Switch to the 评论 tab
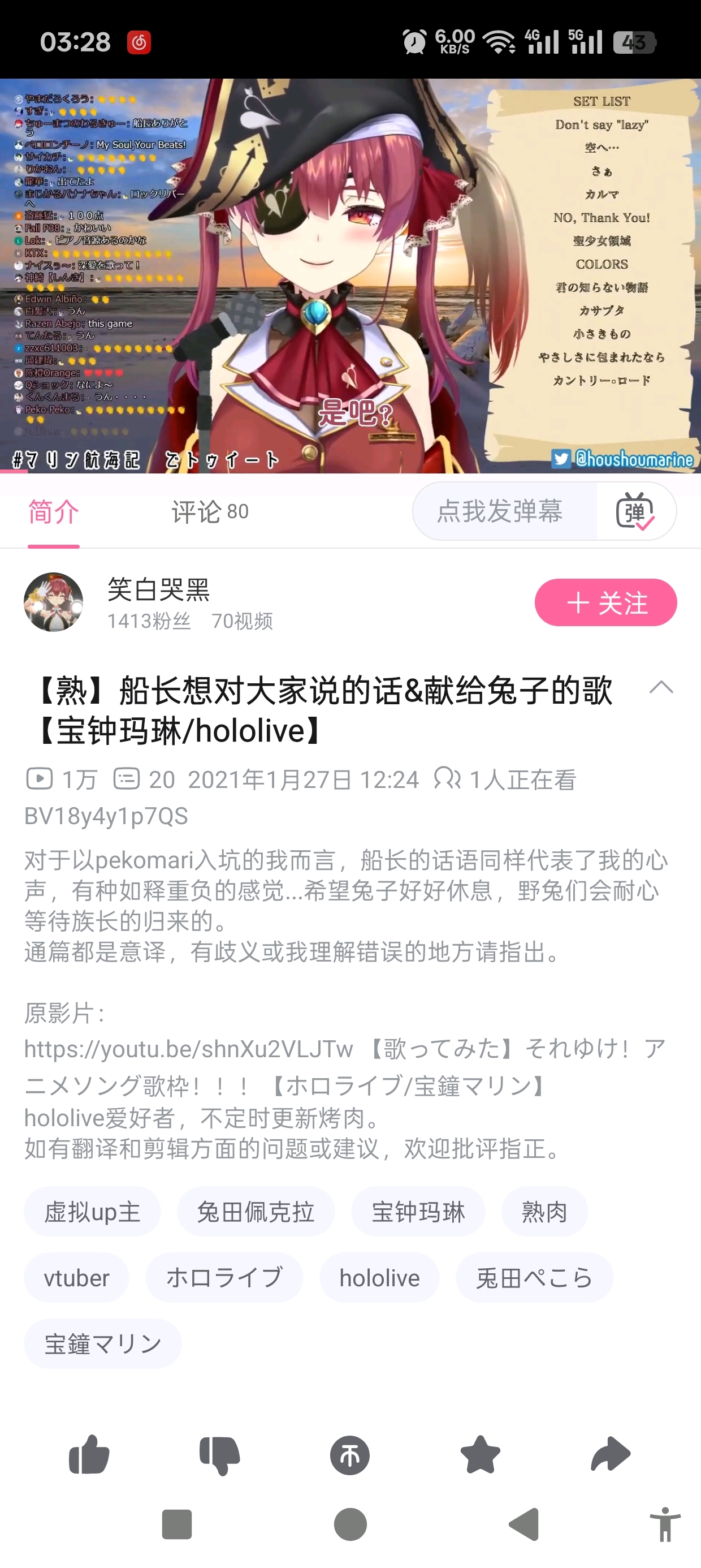This screenshot has height=1568, width=701. (209, 512)
